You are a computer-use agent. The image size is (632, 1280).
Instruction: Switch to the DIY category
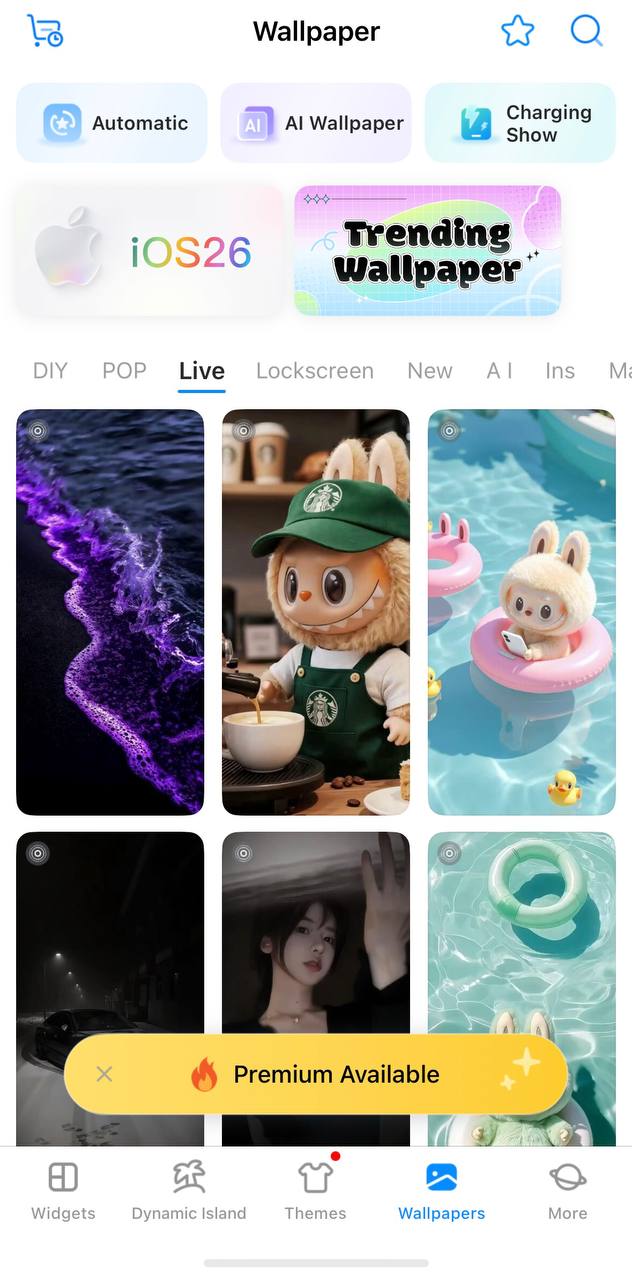coord(50,371)
